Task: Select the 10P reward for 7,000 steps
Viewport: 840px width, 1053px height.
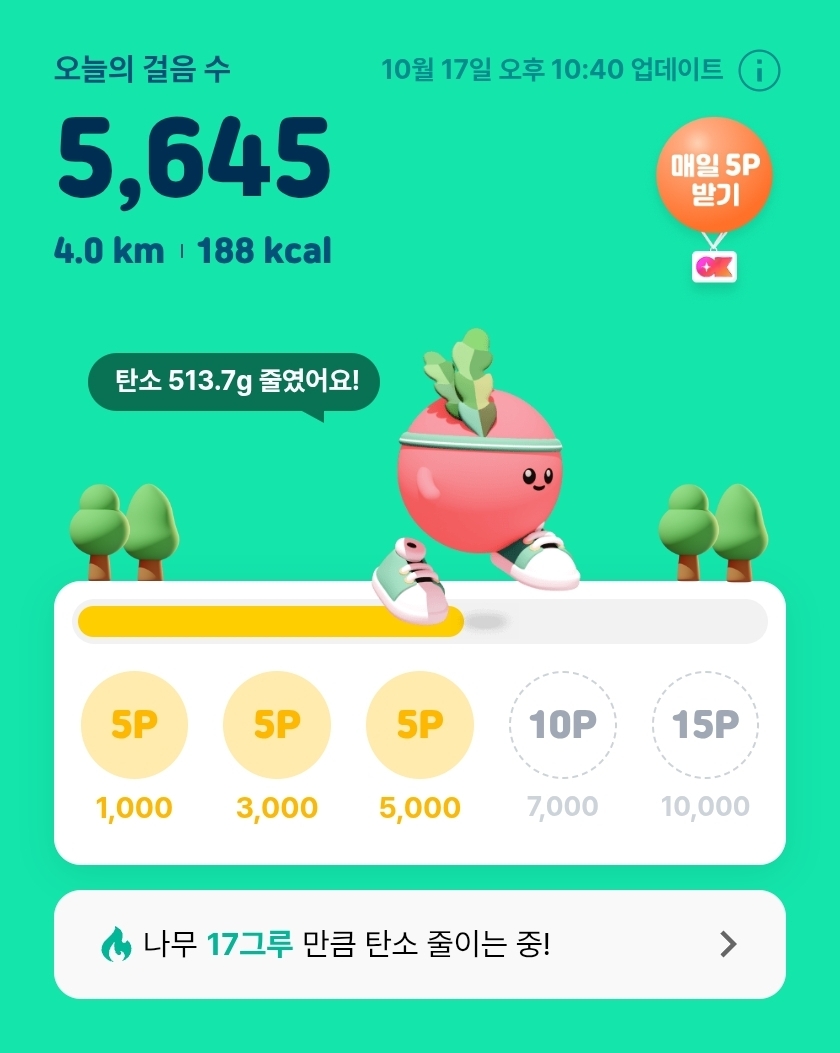Action: click(x=563, y=725)
